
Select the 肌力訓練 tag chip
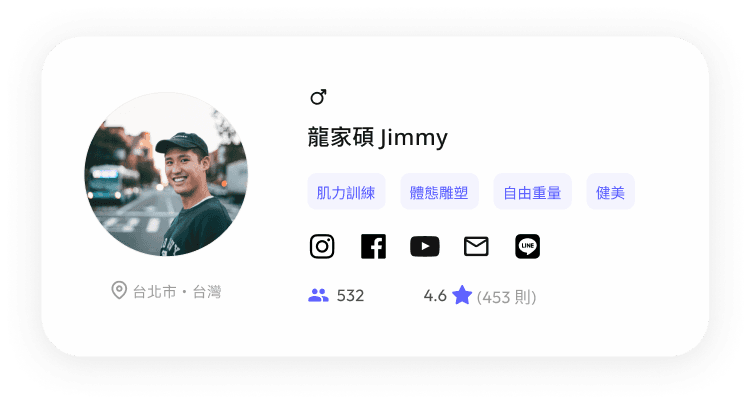click(346, 192)
